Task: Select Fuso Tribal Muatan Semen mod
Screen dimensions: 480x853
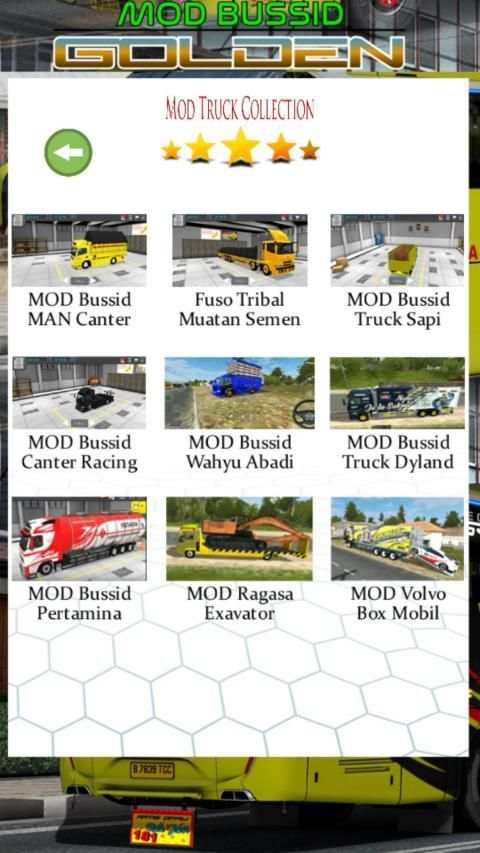Action: [239, 271]
